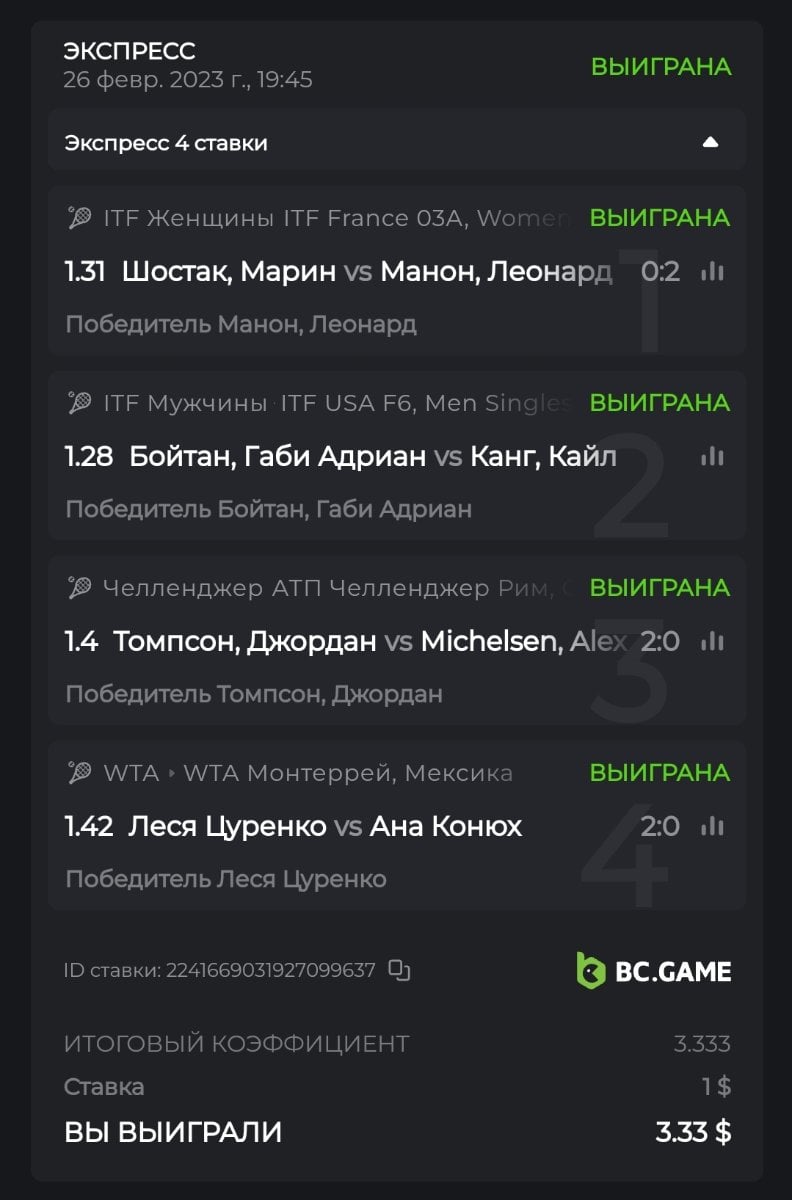This screenshot has height=1200, width=792.
Task: Open stats for Шостак vs Манон match
Action: [x=712, y=271]
